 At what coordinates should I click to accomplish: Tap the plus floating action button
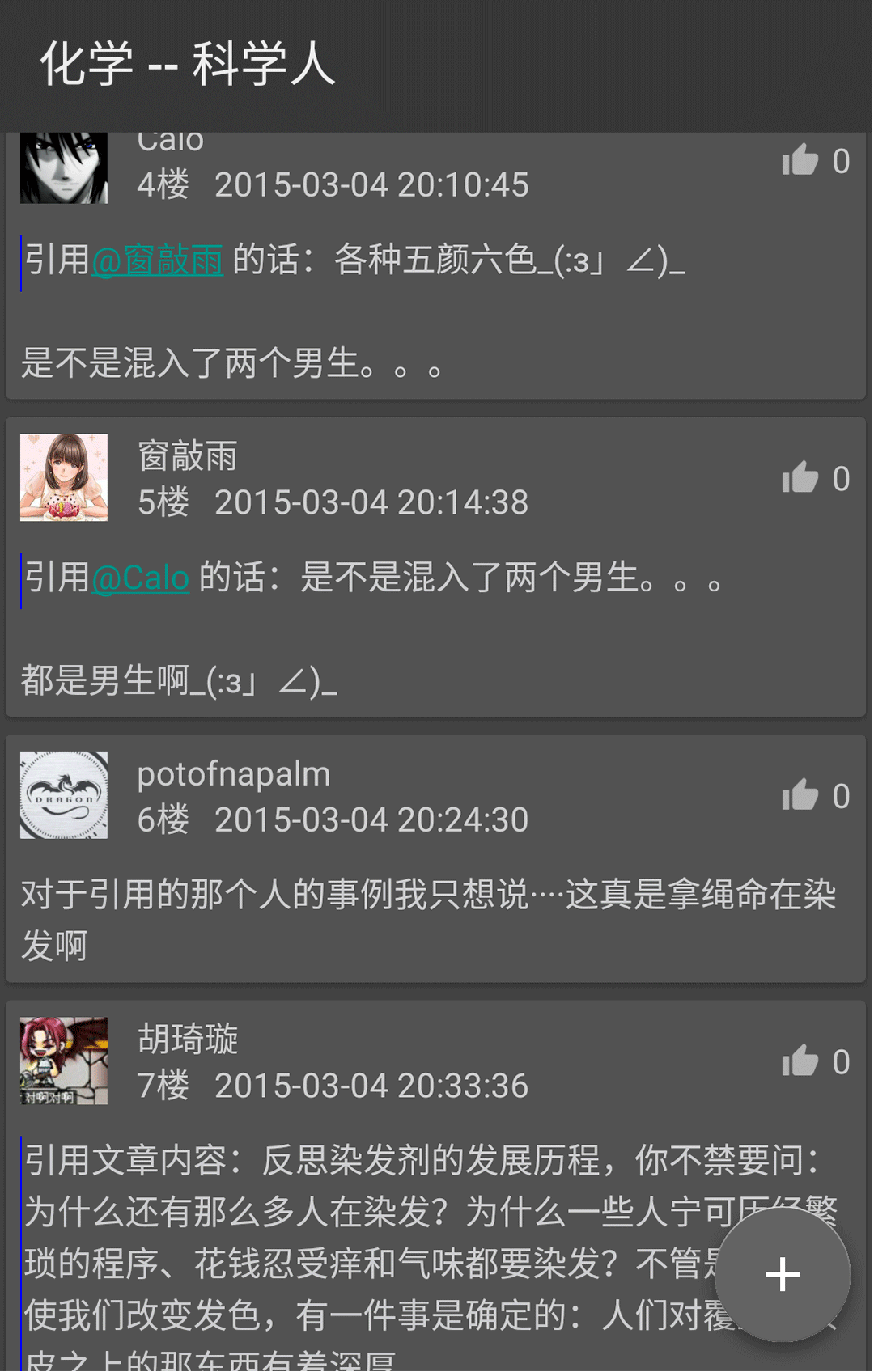coord(782,1274)
